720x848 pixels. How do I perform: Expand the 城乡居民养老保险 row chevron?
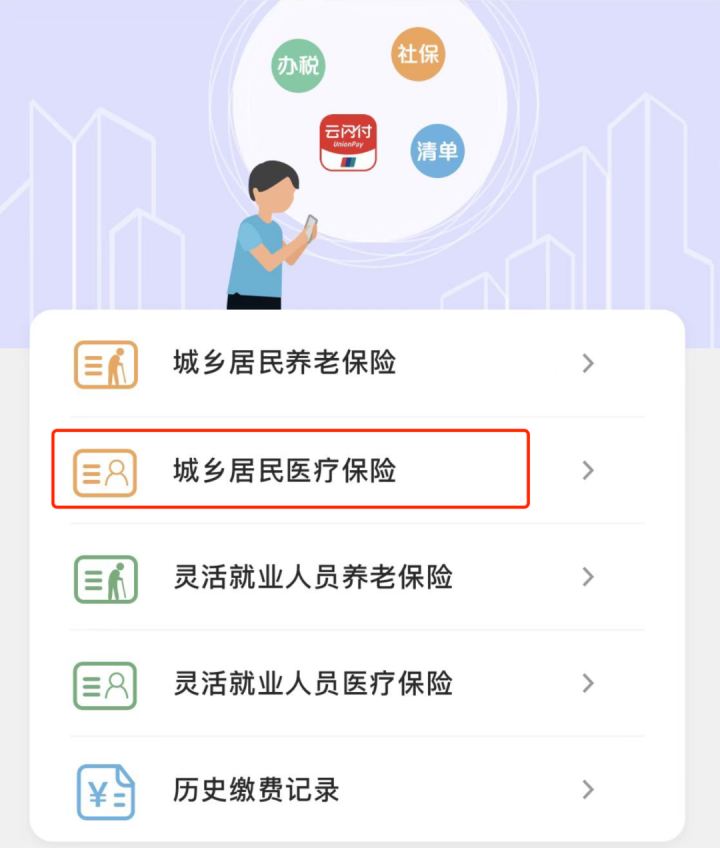[588, 363]
